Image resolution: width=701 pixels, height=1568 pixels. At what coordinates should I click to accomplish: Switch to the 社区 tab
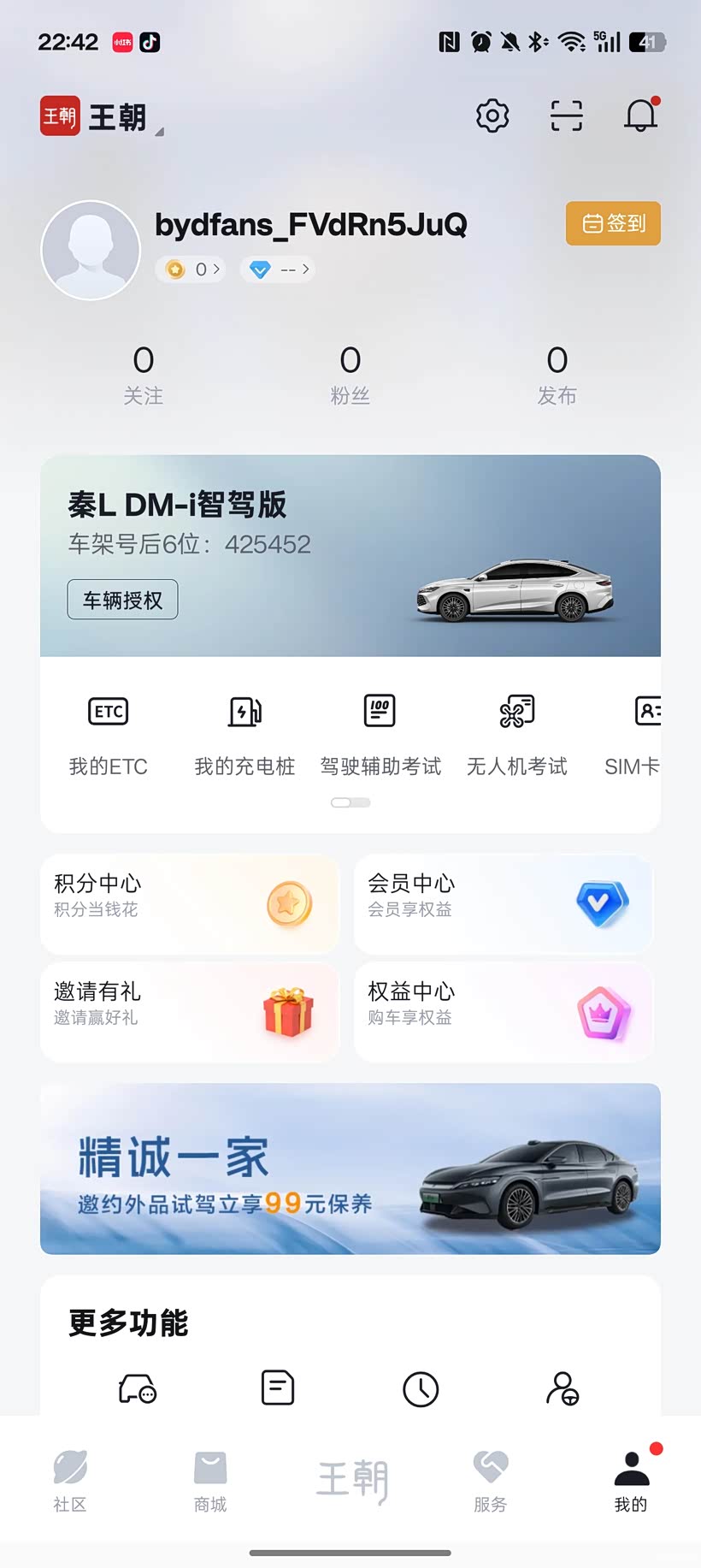70,1481
